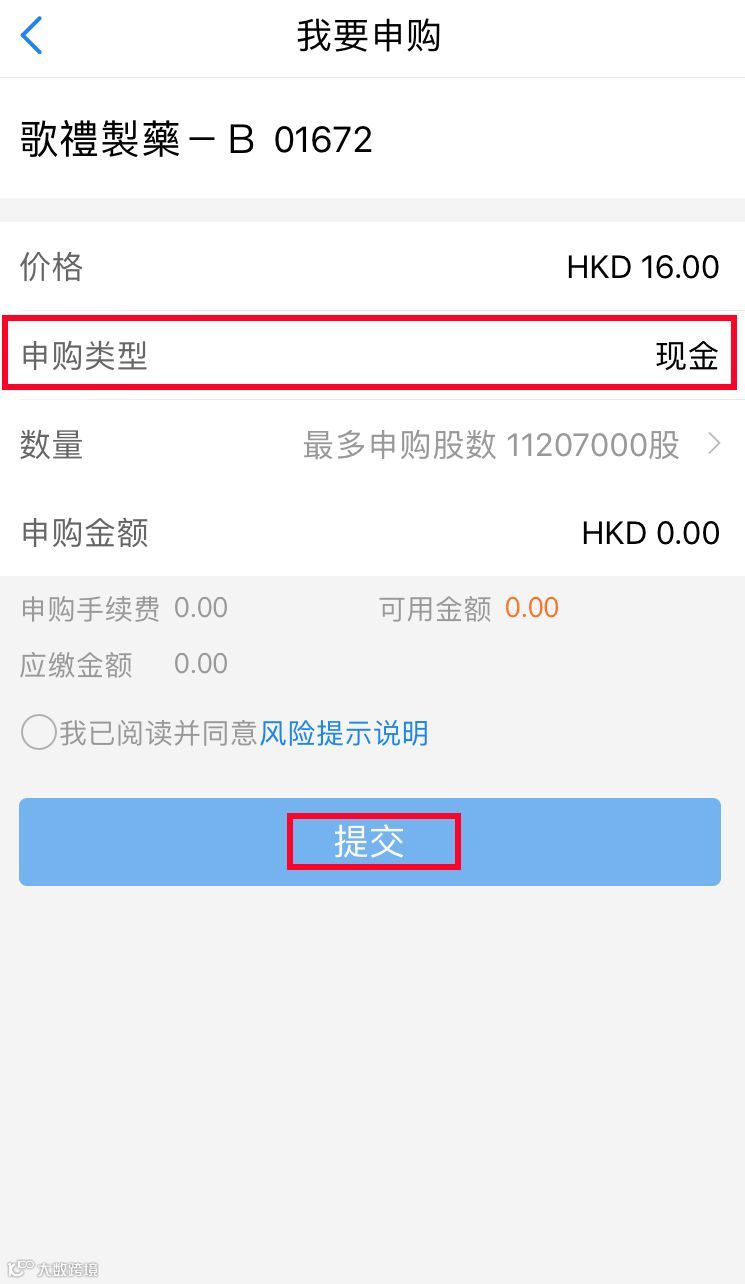The width and height of the screenshot is (745, 1284).
Task: Tap the 价格 HKD 16.00 row
Action: coord(372,266)
